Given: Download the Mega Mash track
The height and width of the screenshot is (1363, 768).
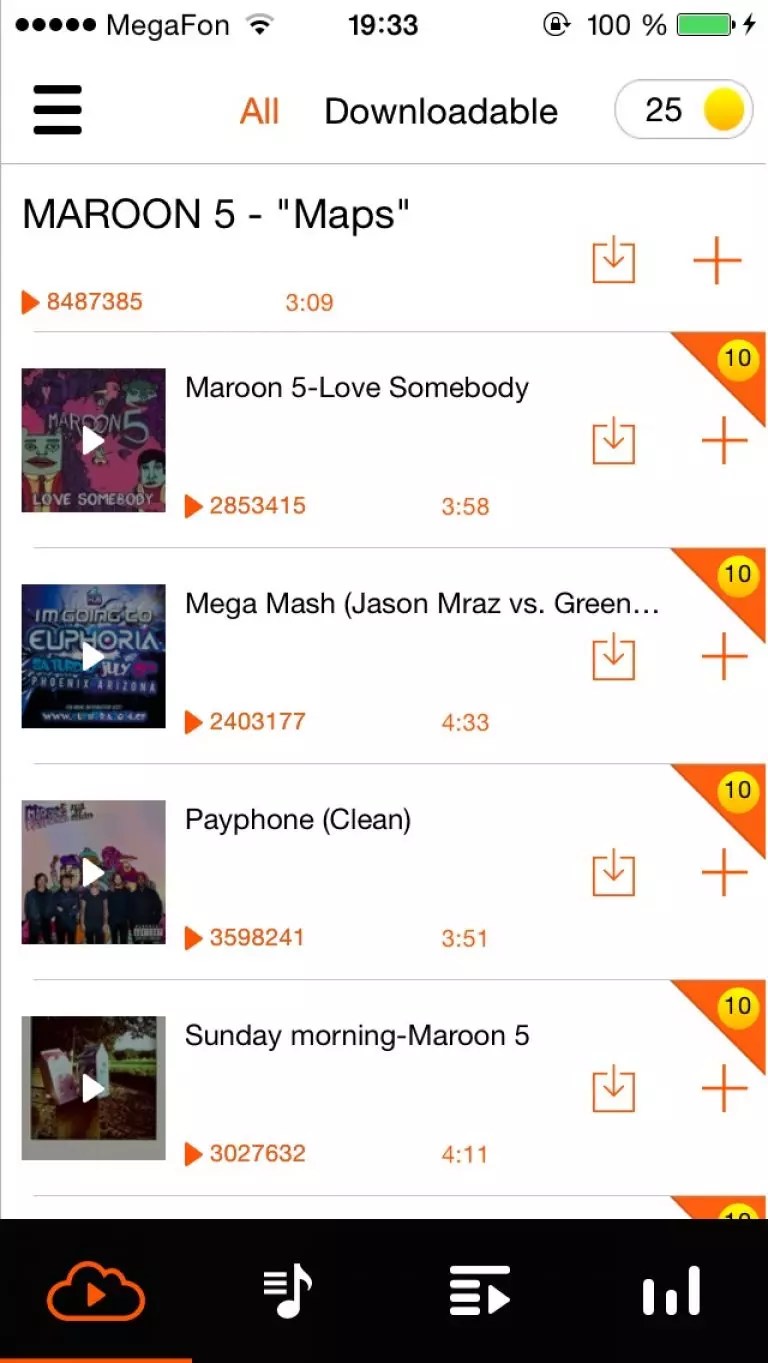Looking at the screenshot, I should pyautogui.click(x=614, y=657).
